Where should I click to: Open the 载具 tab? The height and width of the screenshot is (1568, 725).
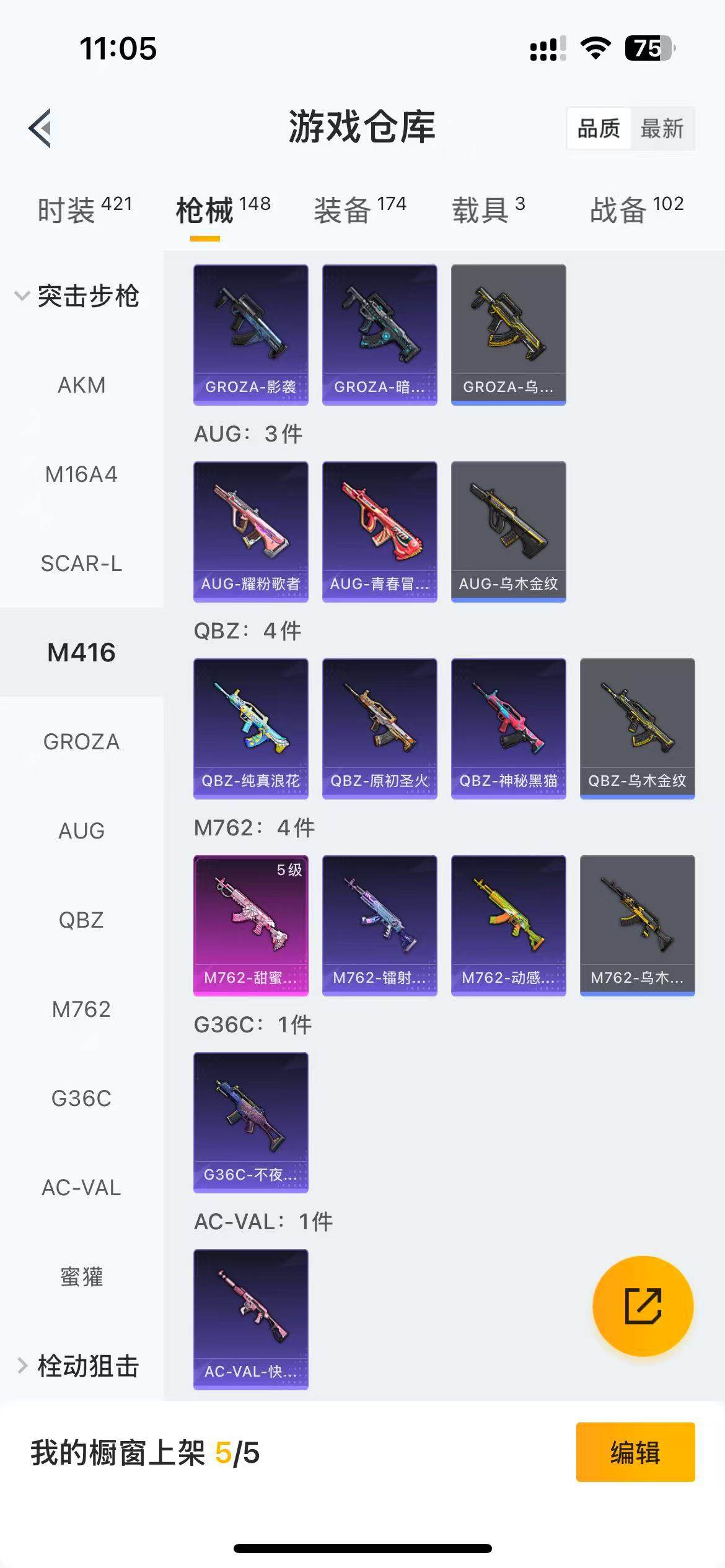(x=488, y=210)
